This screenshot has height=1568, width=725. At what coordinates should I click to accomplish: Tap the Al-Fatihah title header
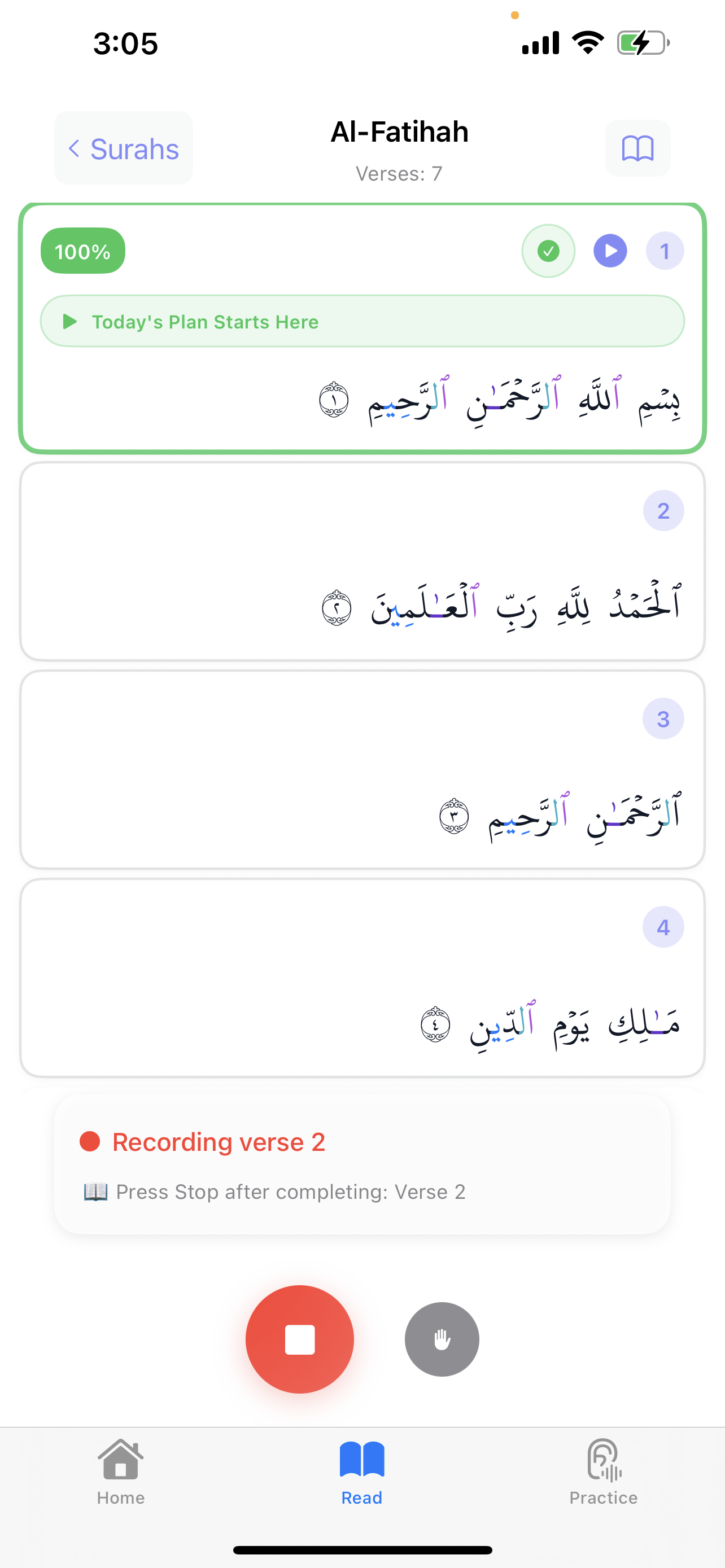(400, 131)
